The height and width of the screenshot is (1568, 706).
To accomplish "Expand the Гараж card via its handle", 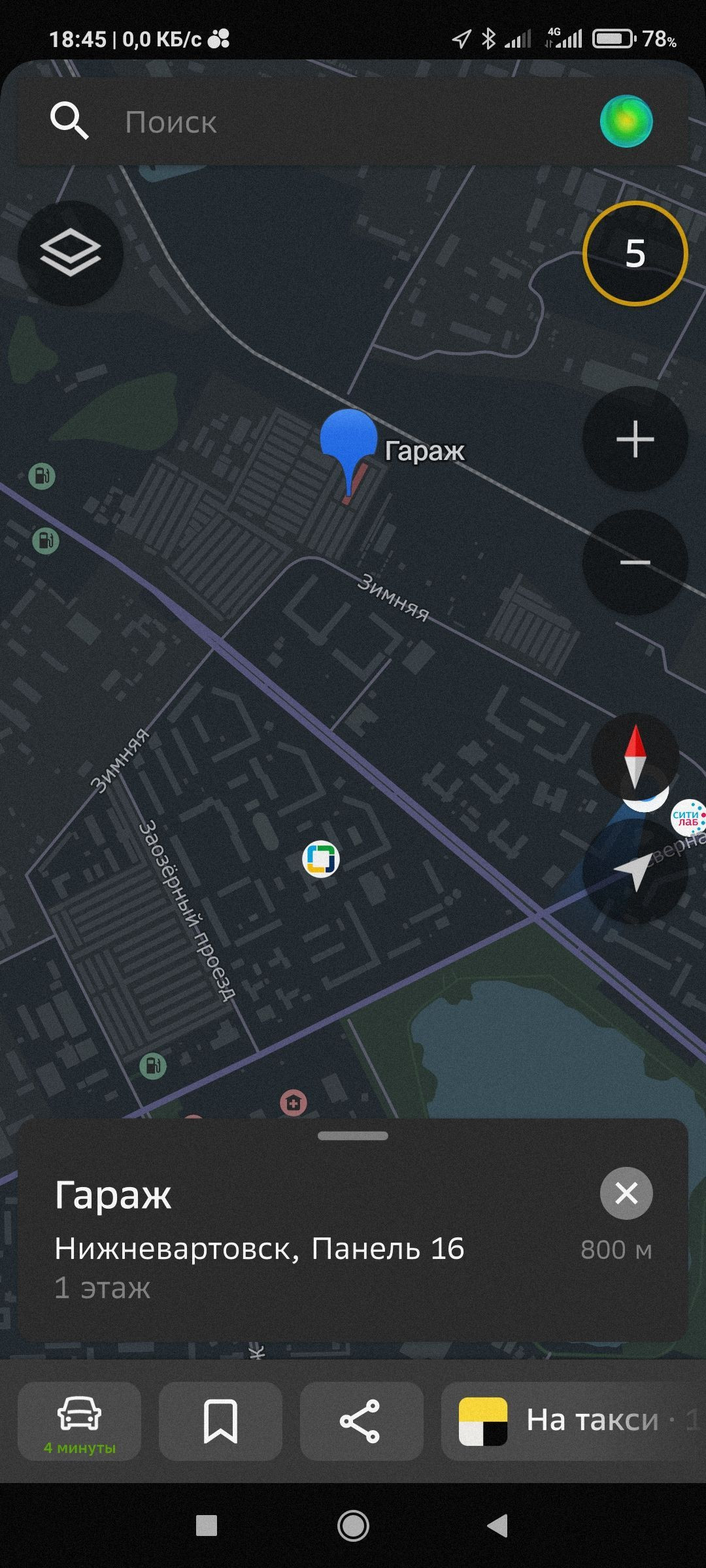I will (353, 1136).
